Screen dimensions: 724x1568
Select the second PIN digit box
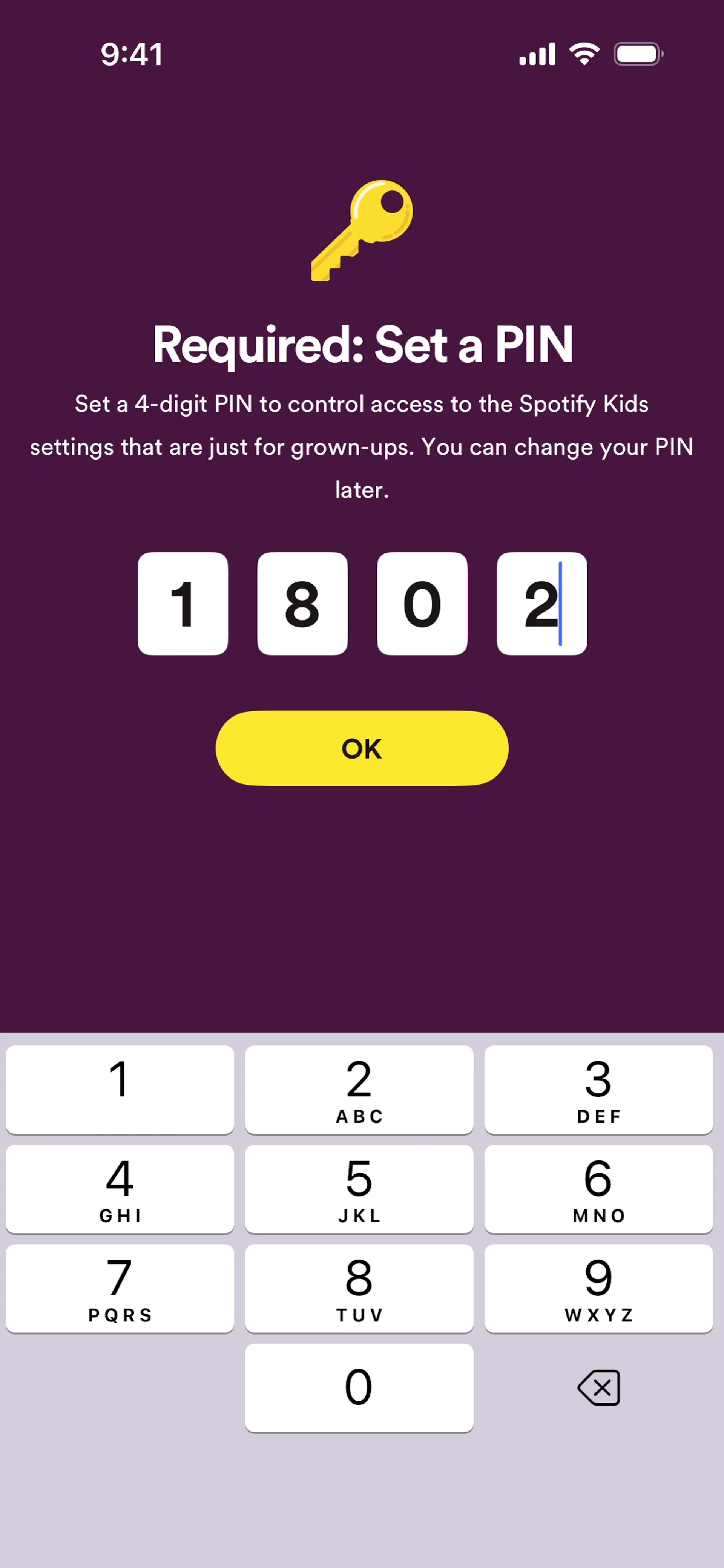[302, 604]
